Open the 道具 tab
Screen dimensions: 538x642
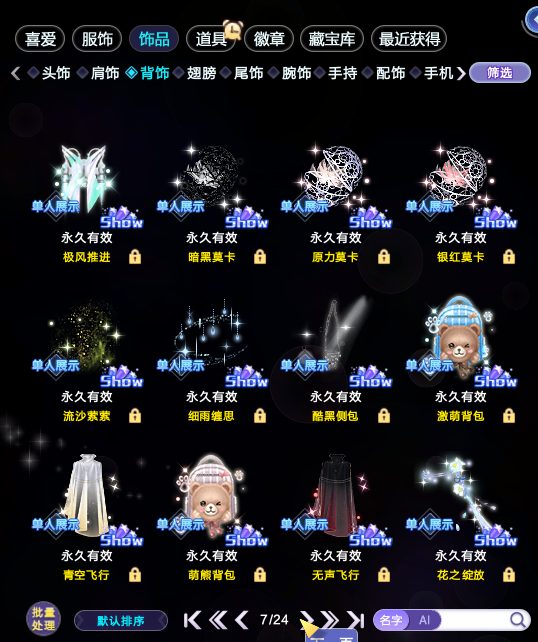211,39
